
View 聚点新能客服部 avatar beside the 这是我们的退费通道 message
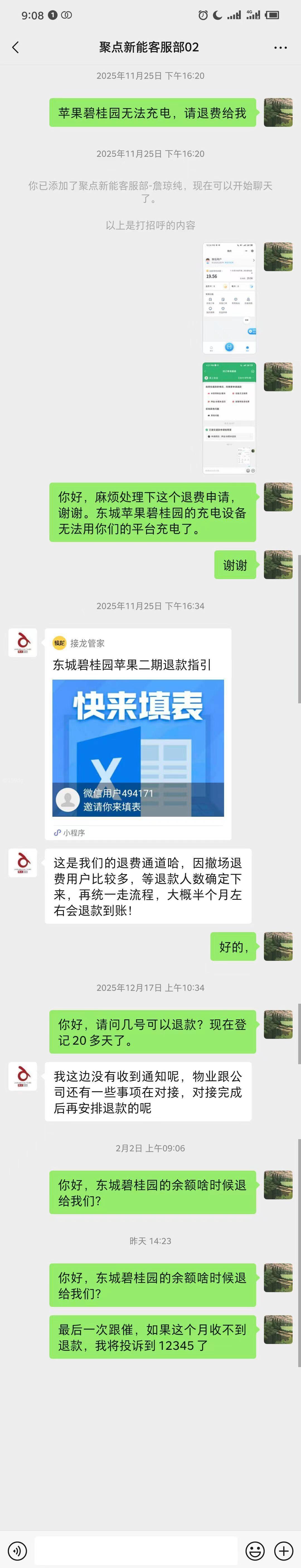23,862
